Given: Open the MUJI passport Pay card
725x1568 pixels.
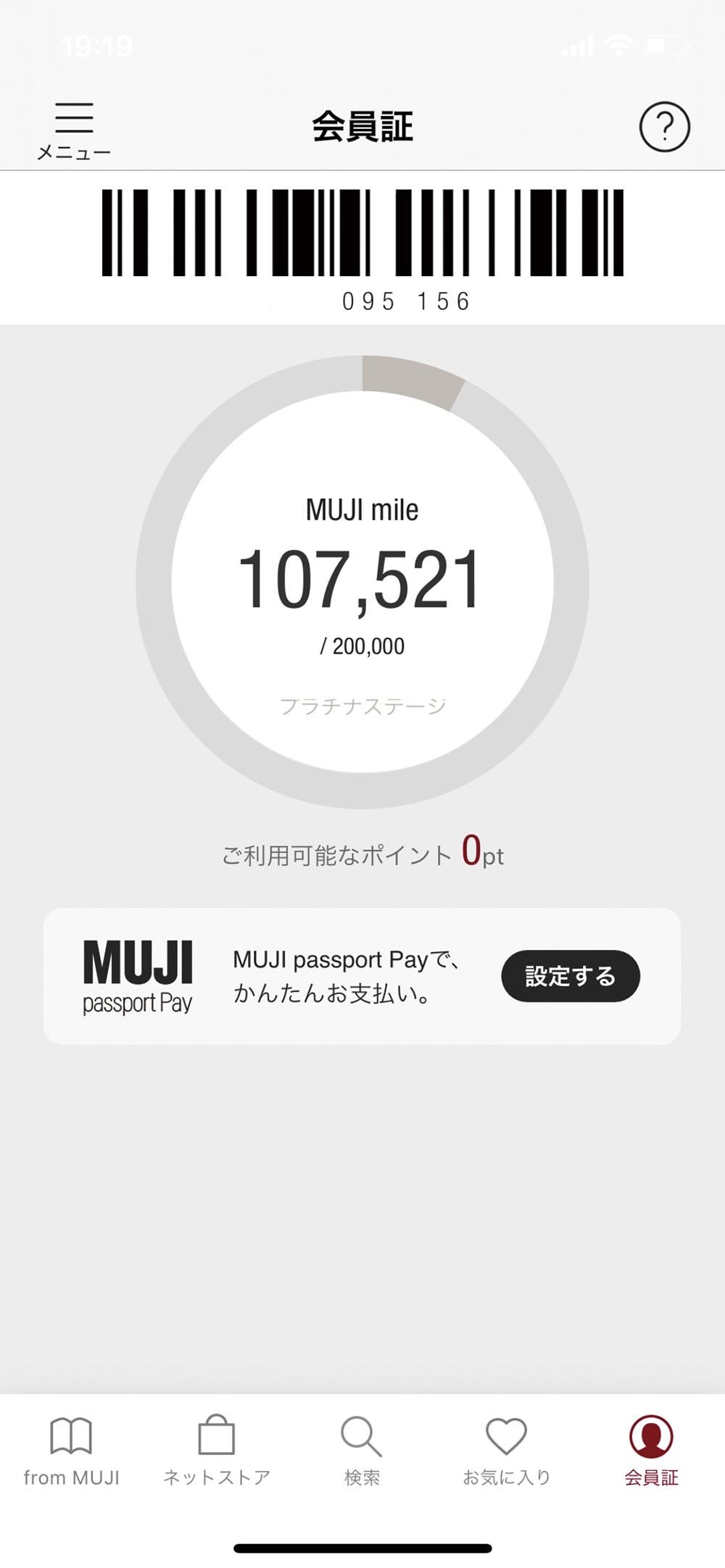Looking at the screenshot, I should 290,976.
